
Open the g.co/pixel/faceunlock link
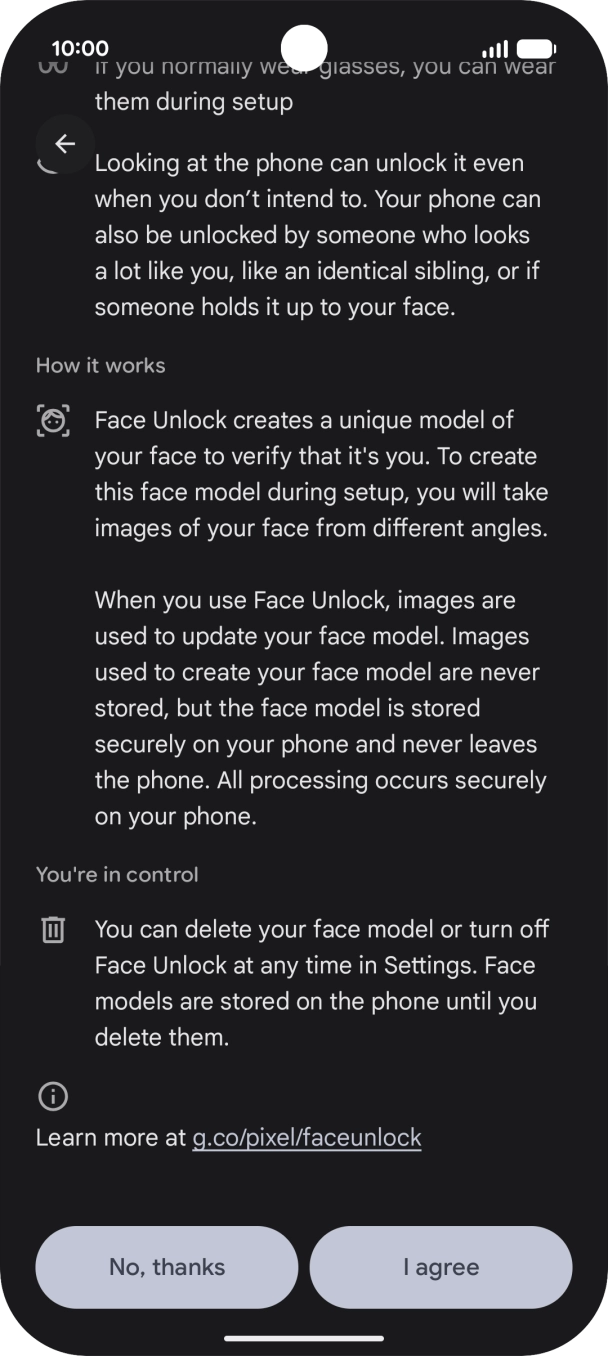click(x=307, y=1137)
